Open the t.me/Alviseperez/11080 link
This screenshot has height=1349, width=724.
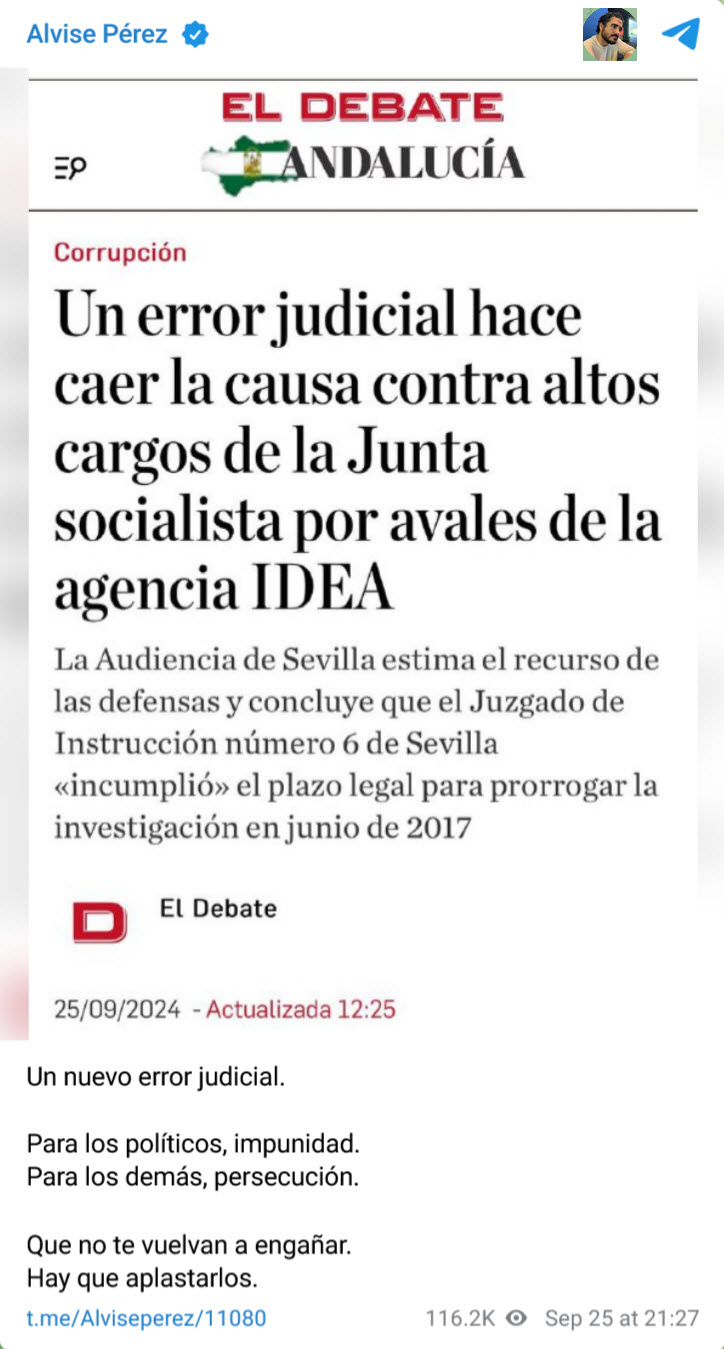pyautogui.click(x=146, y=1318)
